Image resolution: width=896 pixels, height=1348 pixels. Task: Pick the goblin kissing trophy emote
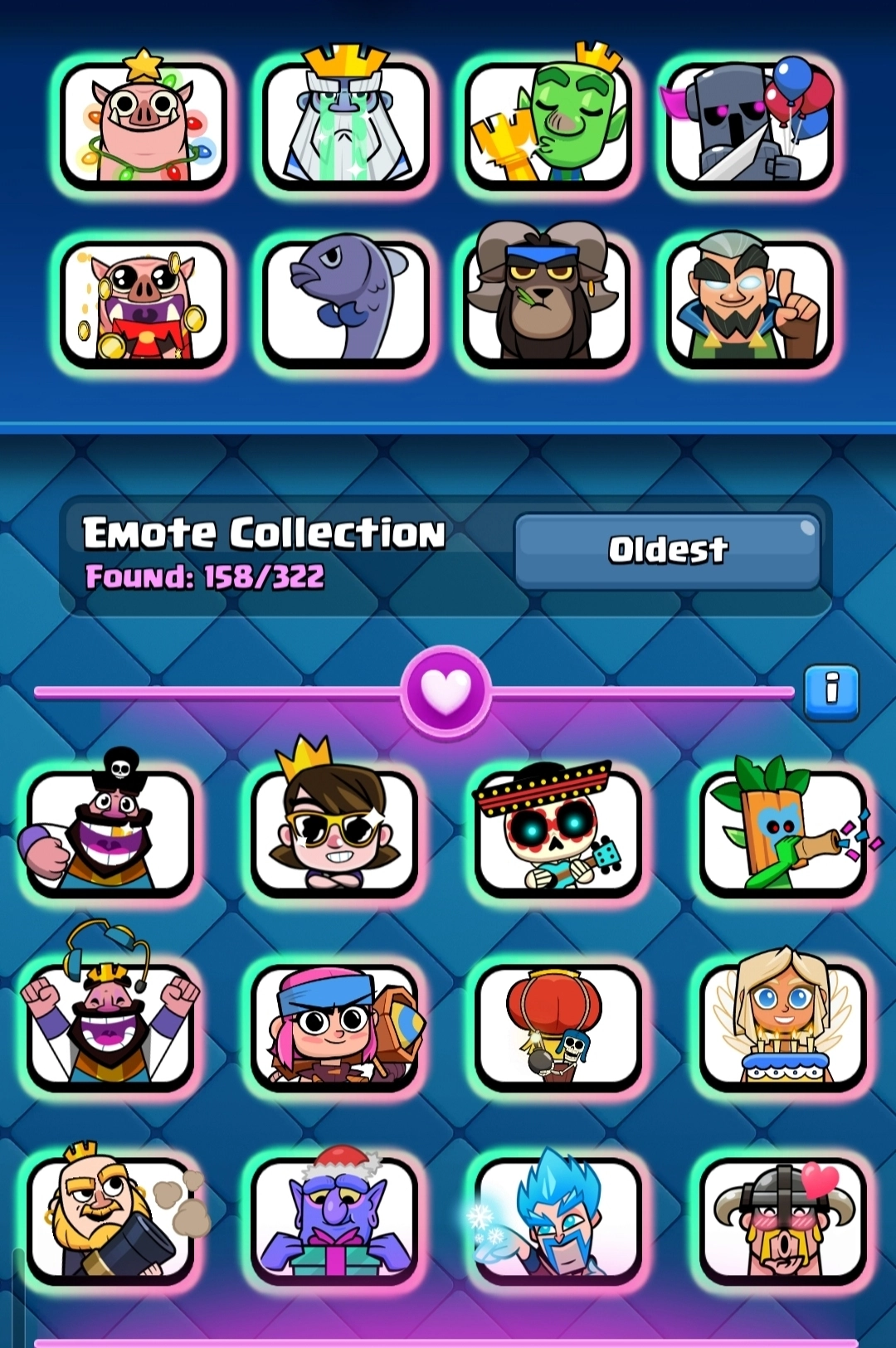[548, 124]
